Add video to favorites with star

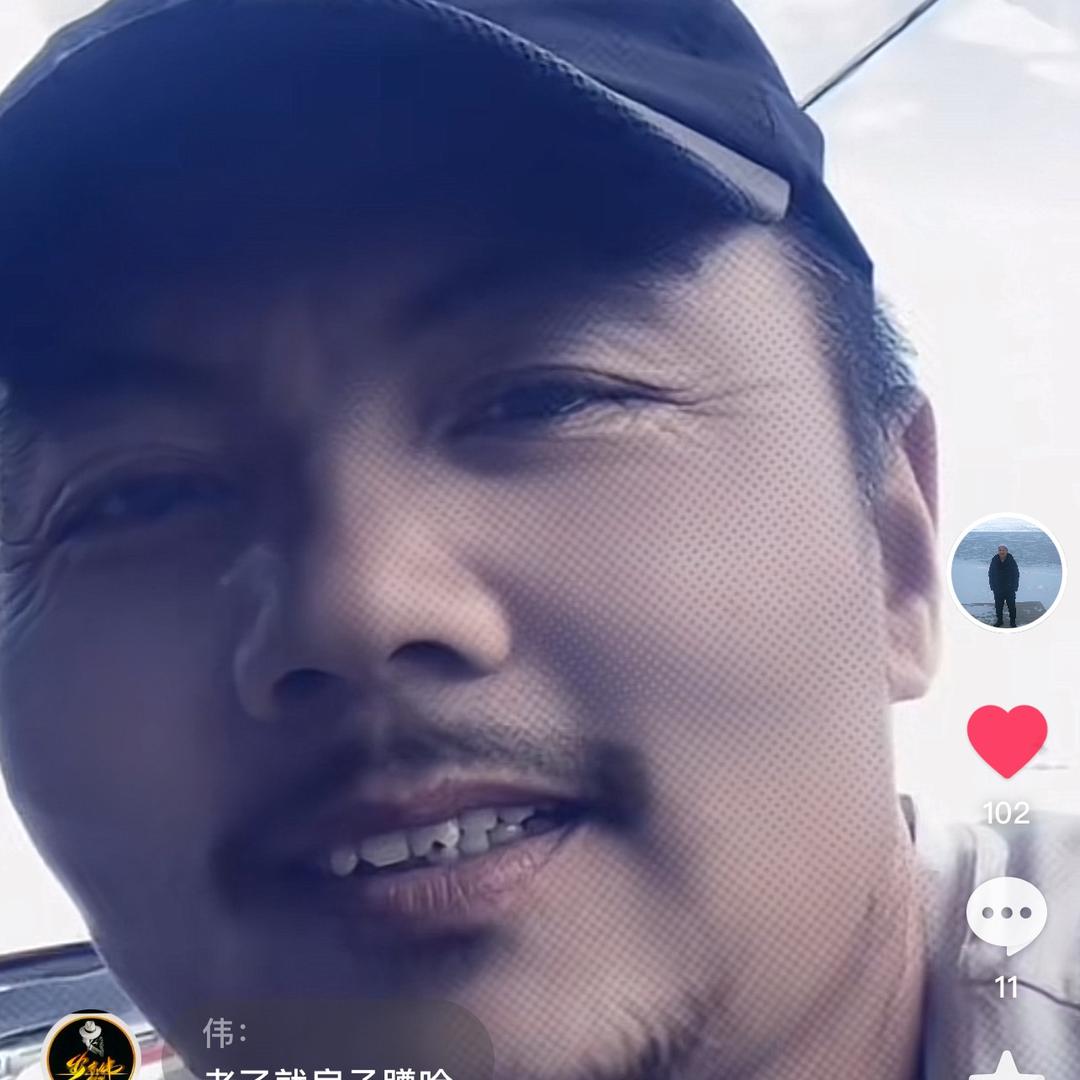click(x=1006, y=1066)
